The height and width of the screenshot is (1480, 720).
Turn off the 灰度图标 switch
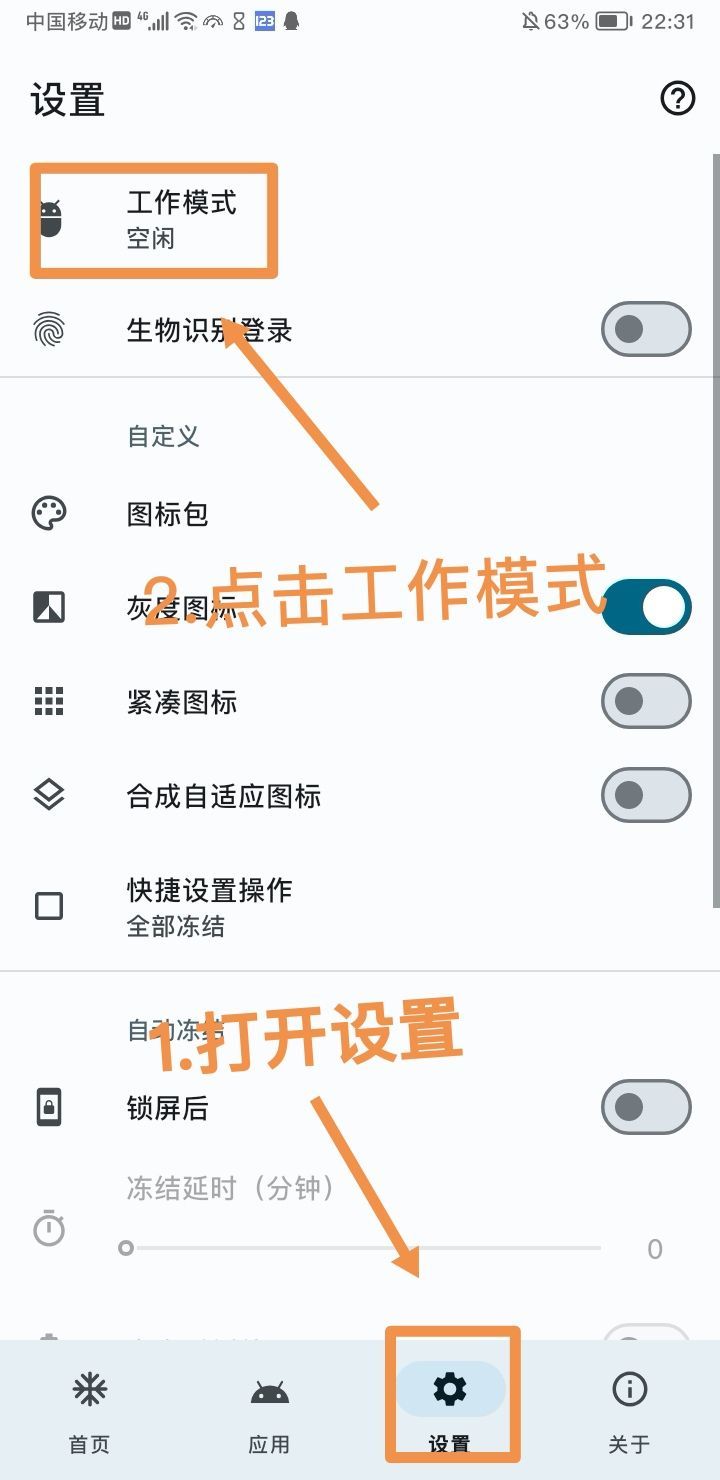[646, 607]
